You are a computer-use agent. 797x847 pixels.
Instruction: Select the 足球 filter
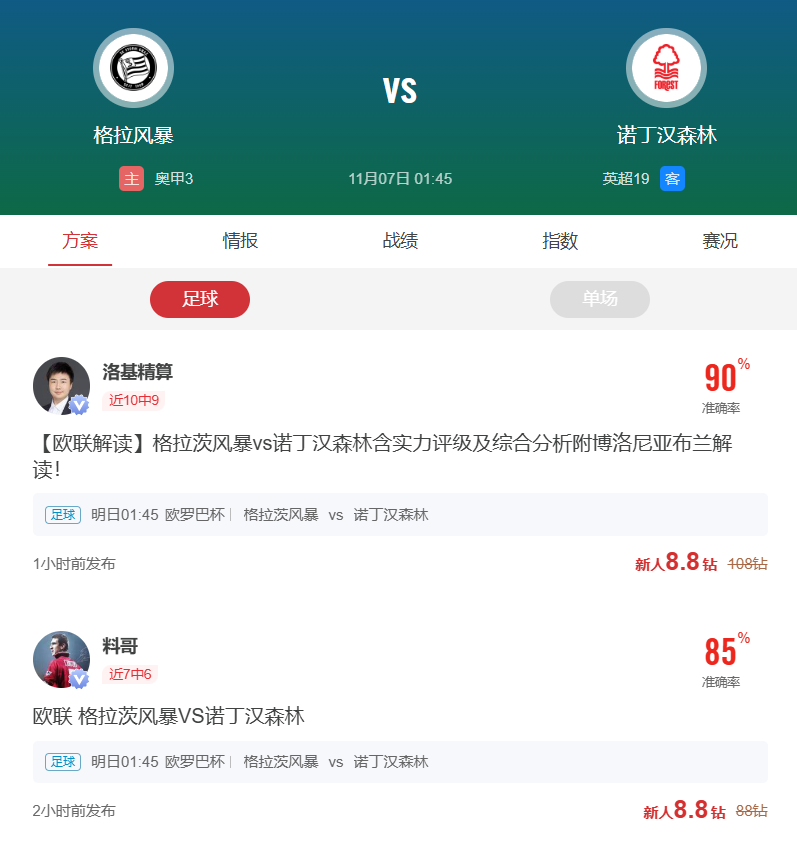point(200,299)
